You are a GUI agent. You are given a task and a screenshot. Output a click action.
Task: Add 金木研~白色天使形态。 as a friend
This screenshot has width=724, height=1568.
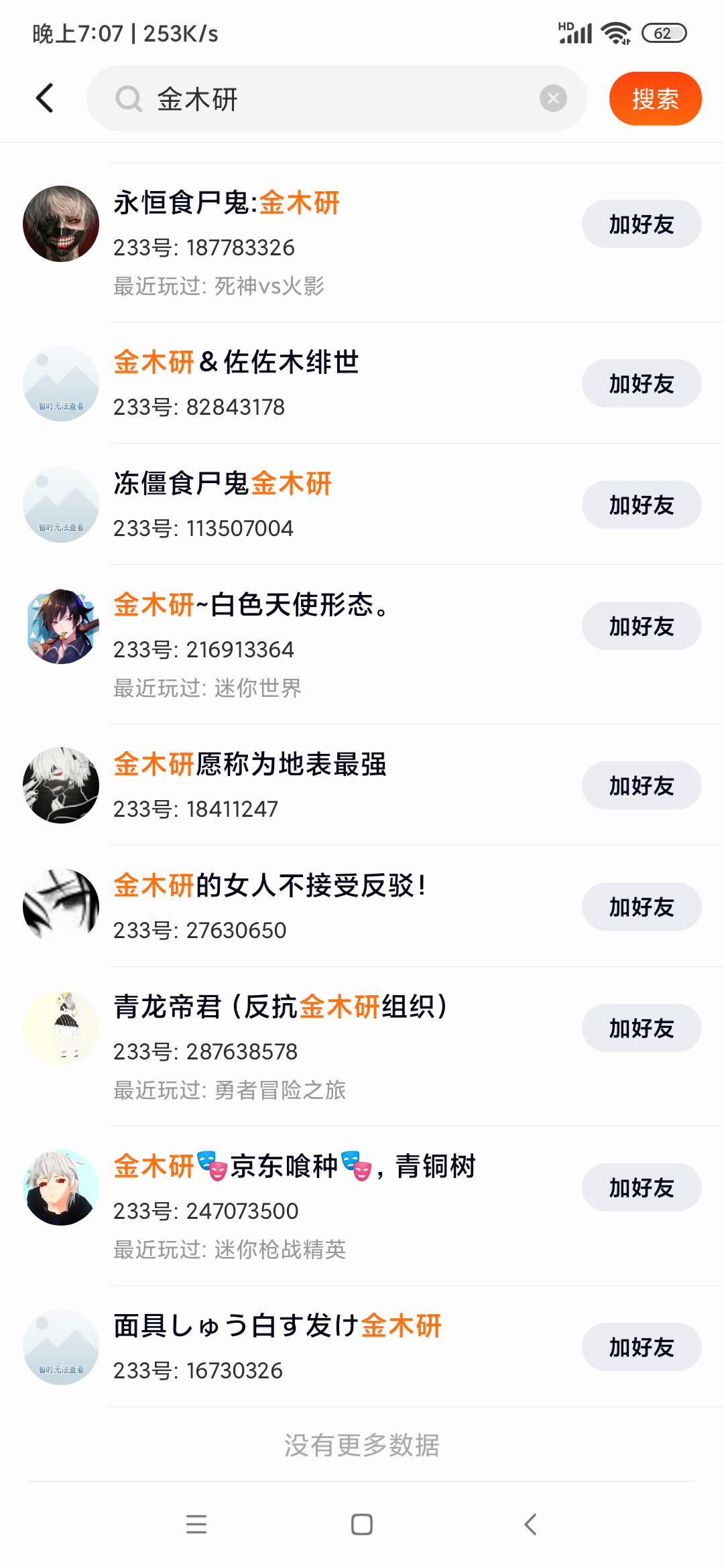[641, 626]
